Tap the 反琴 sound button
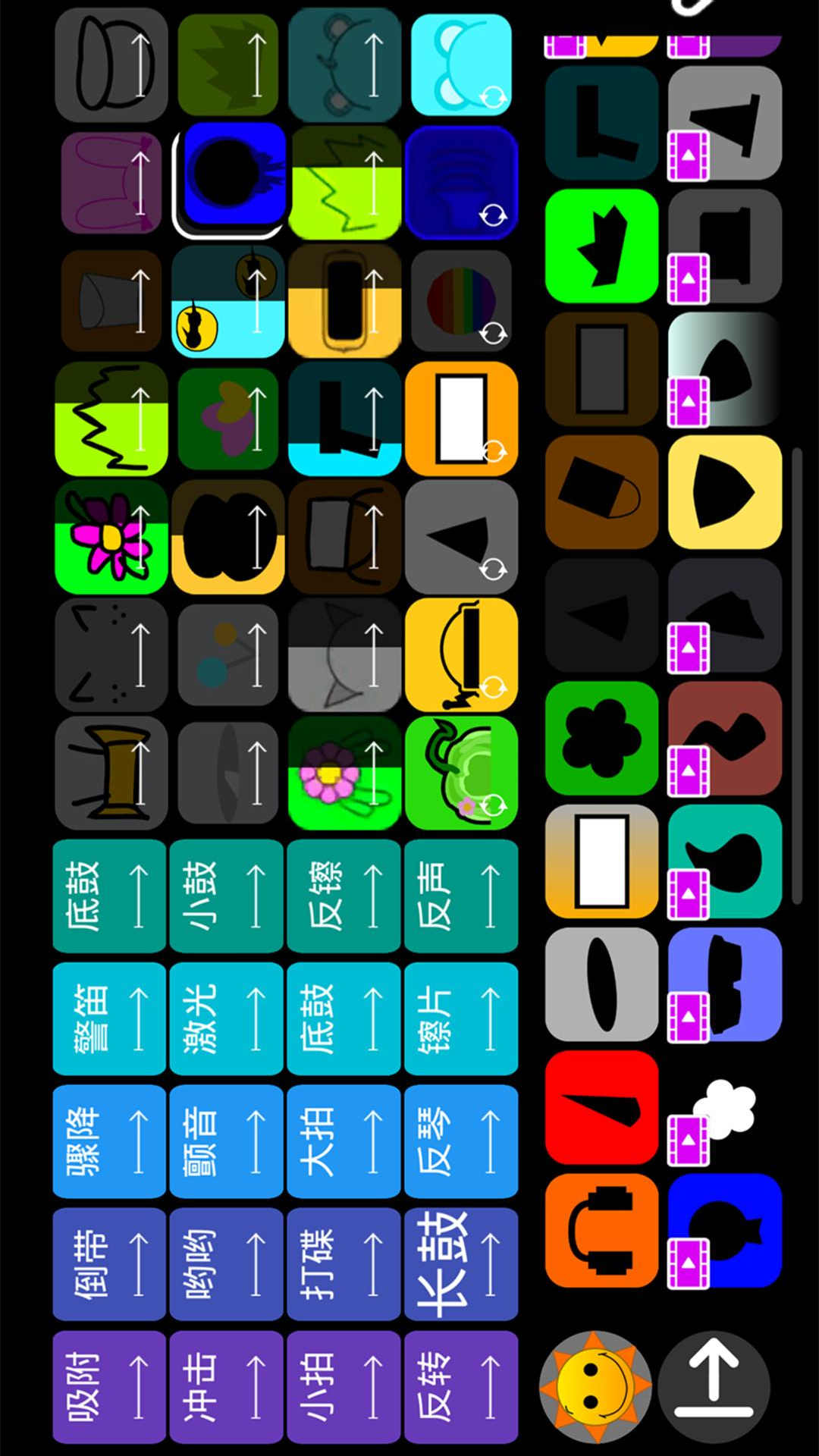Image resolution: width=819 pixels, height=1456 pixels. 461,1141
